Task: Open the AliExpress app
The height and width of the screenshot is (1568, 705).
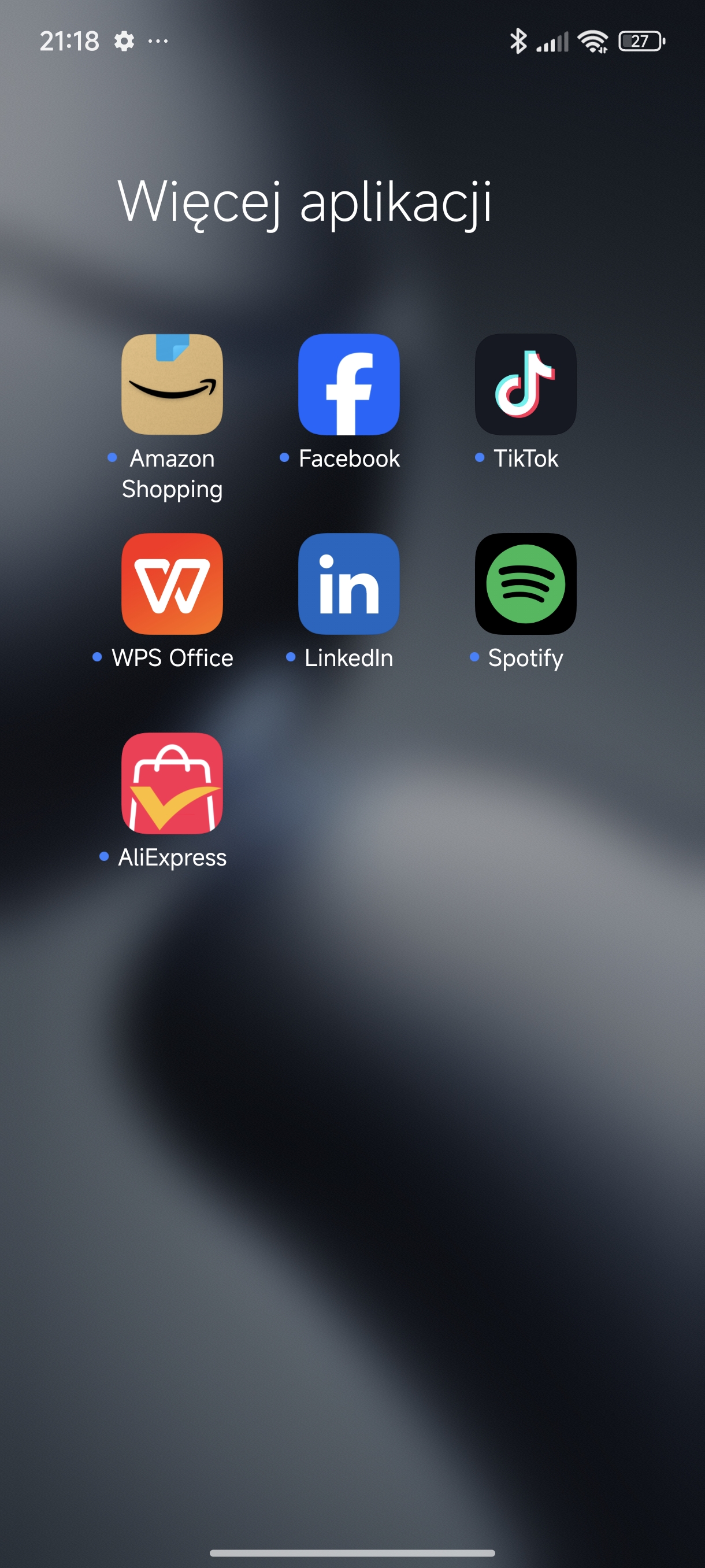Action: coord(172,783)
